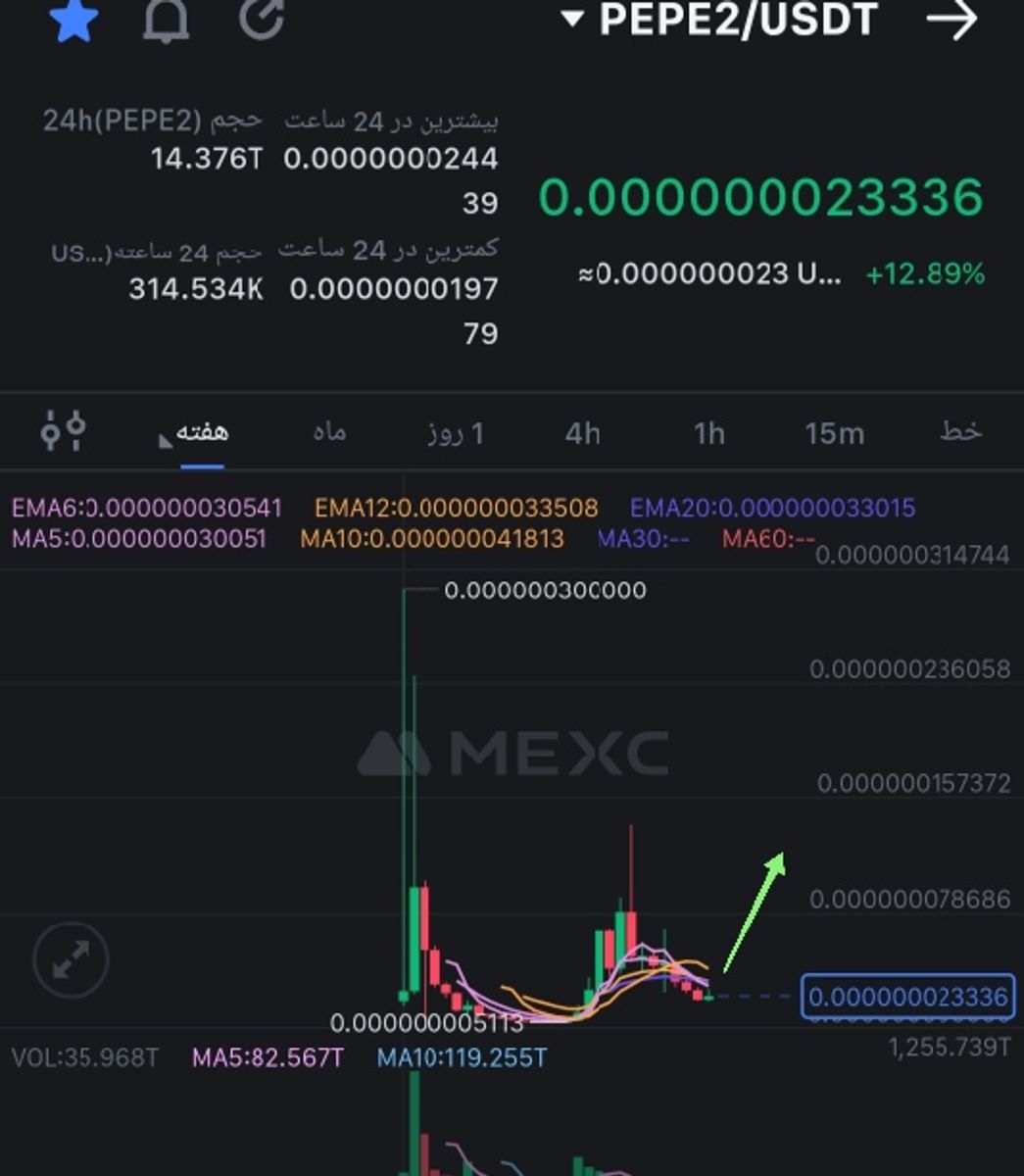Open the price alert bell
1024x1176 pixels.
click(166, 20)
